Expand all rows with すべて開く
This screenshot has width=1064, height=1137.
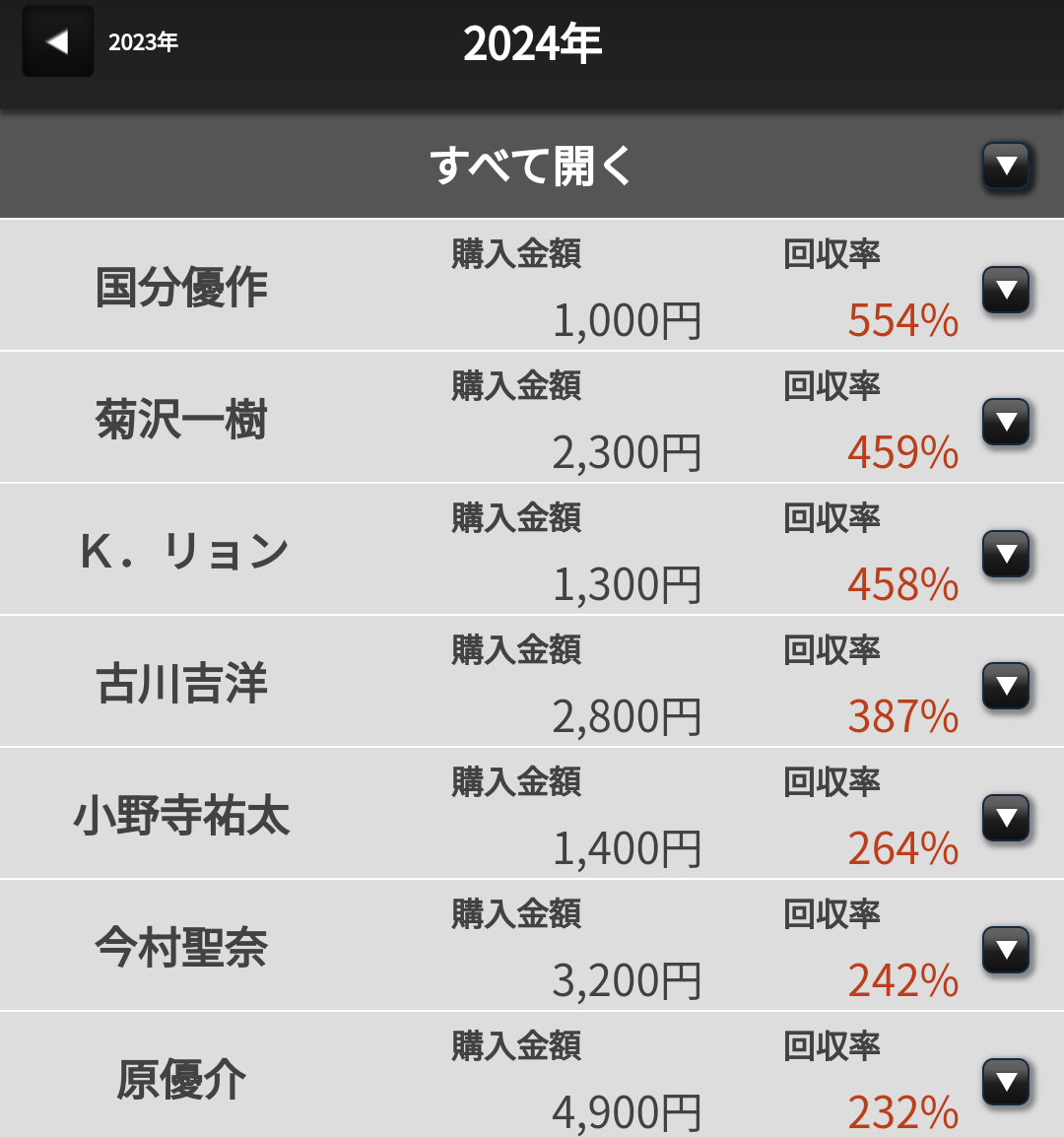pyautogui.click(x=1006, y=166)
